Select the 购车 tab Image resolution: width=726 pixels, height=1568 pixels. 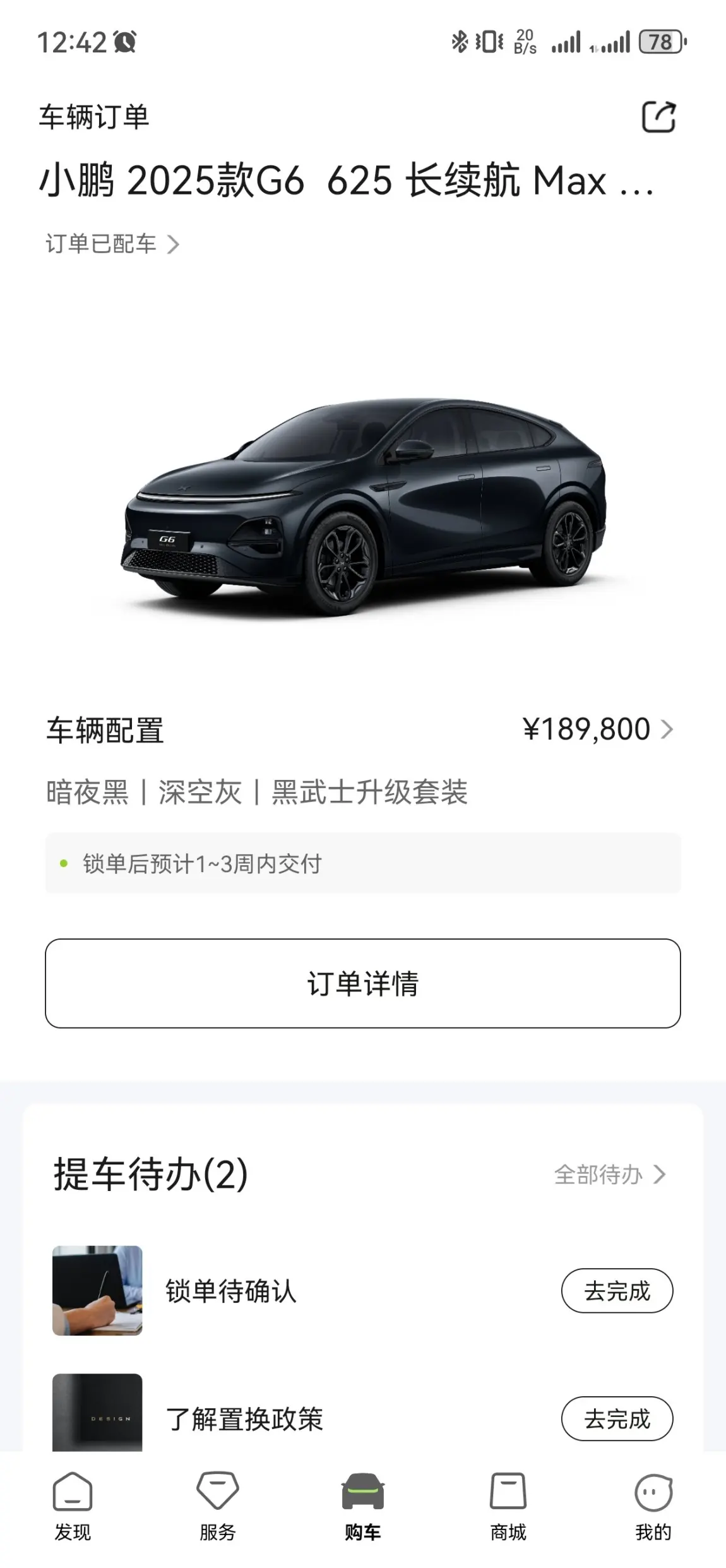pos(363,1506)
